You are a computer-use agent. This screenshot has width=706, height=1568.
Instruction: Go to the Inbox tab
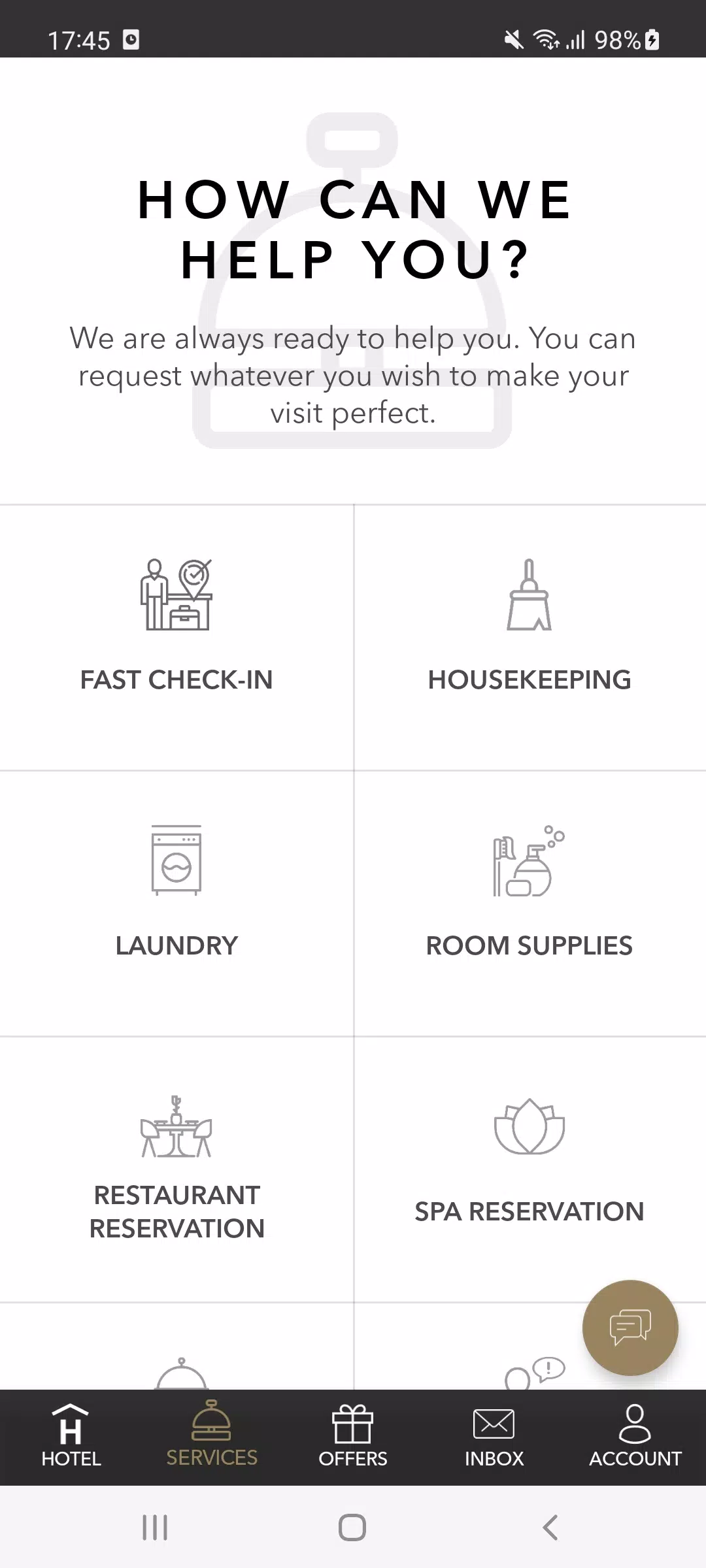coord(494,1436)
